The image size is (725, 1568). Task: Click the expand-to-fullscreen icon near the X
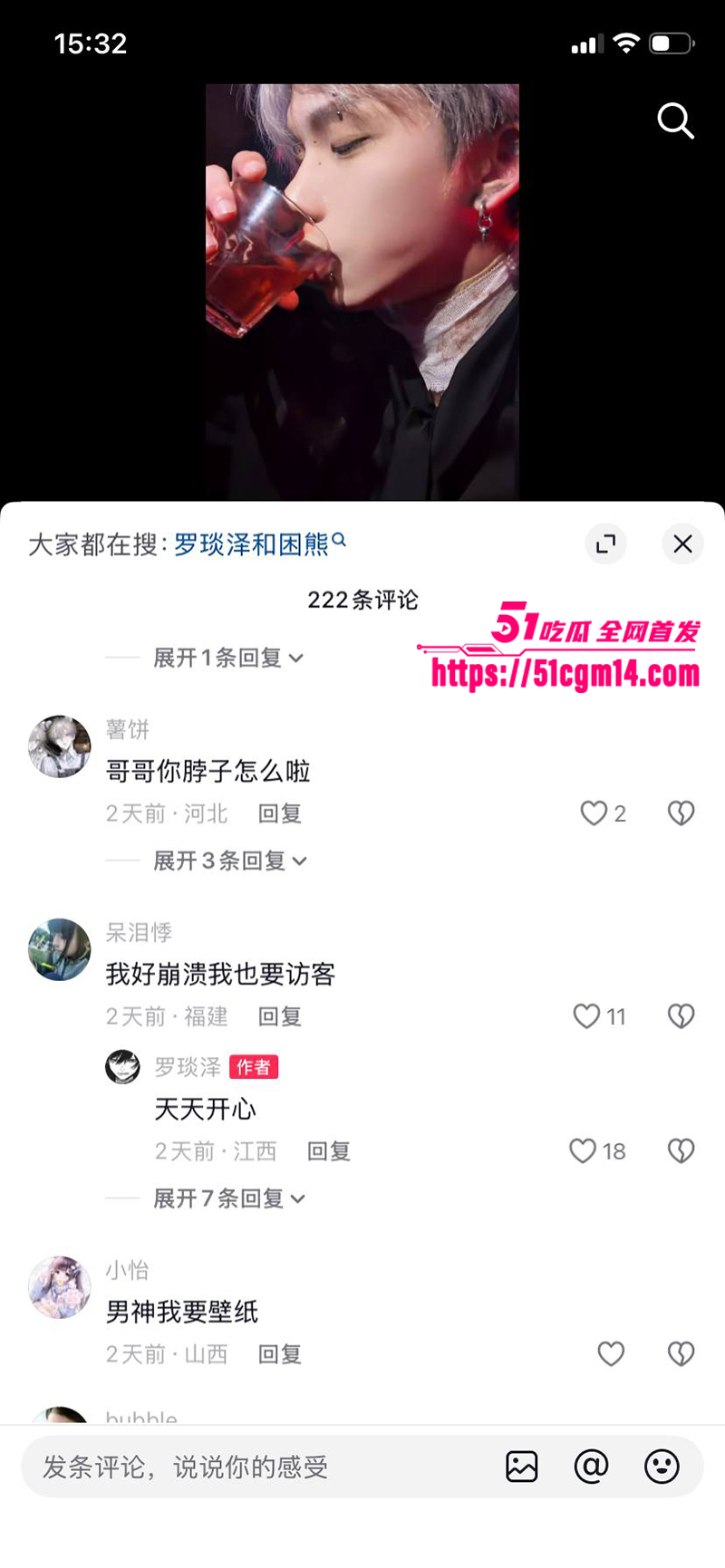pyautogui.click(x=605, y=544)
